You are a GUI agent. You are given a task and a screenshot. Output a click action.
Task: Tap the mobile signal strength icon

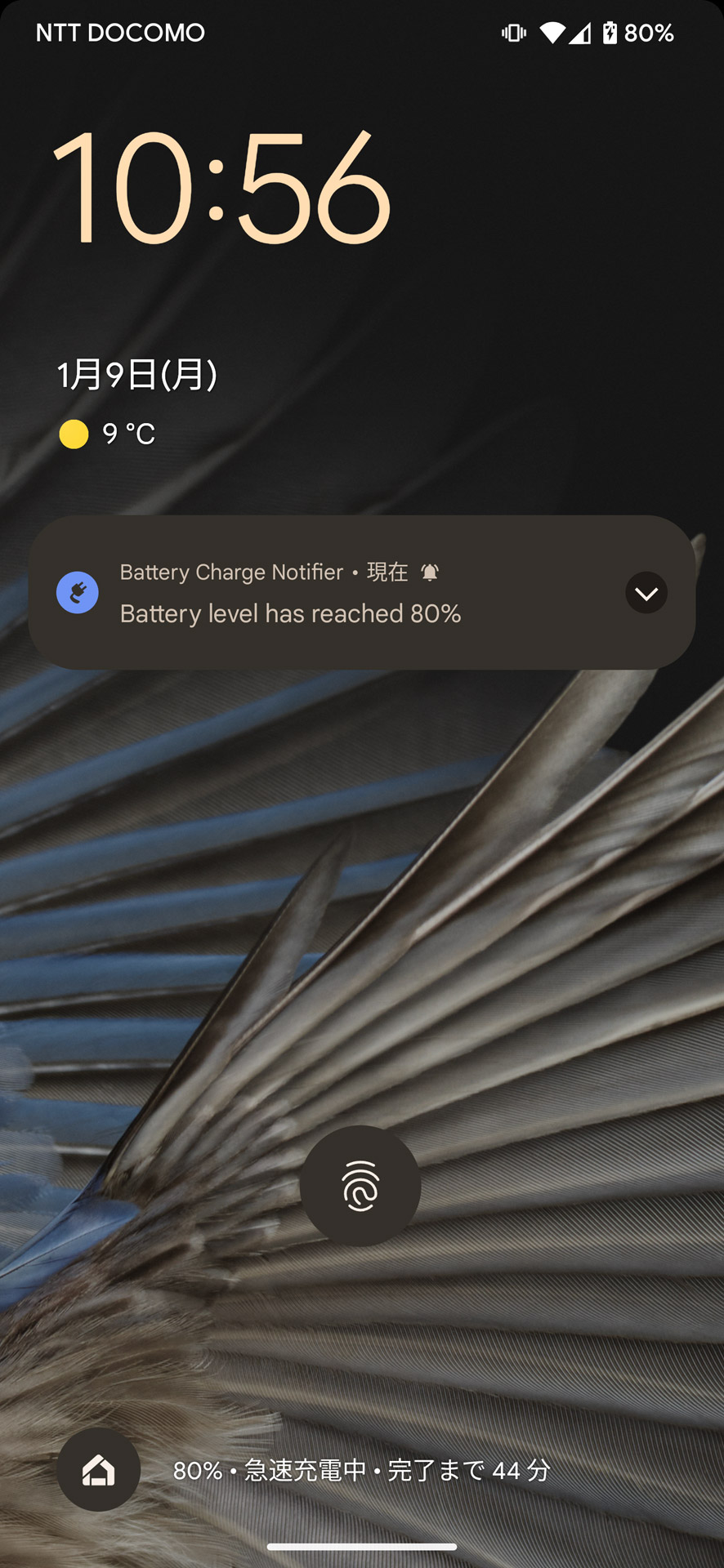point(579,33)
